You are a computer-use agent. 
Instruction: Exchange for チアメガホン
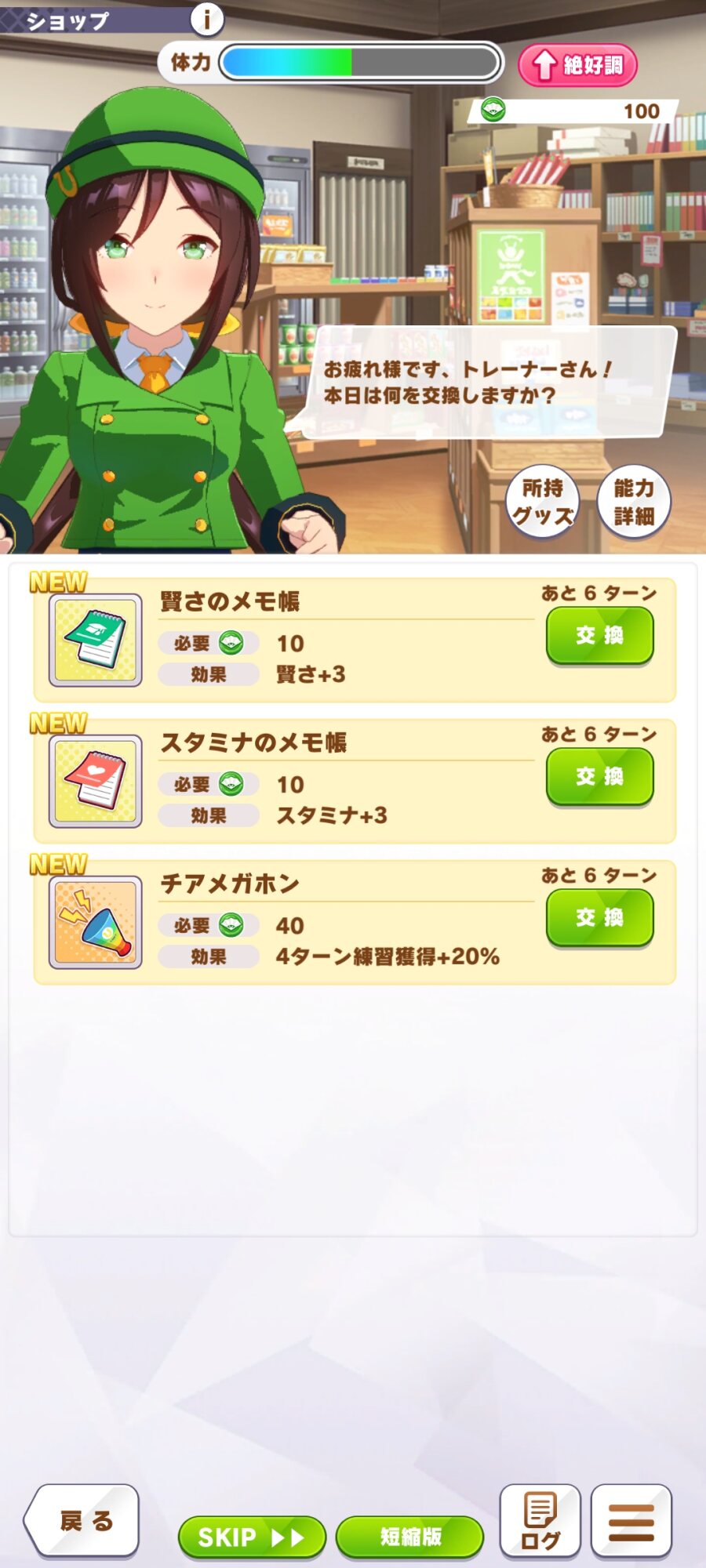[x=599, y=918]
